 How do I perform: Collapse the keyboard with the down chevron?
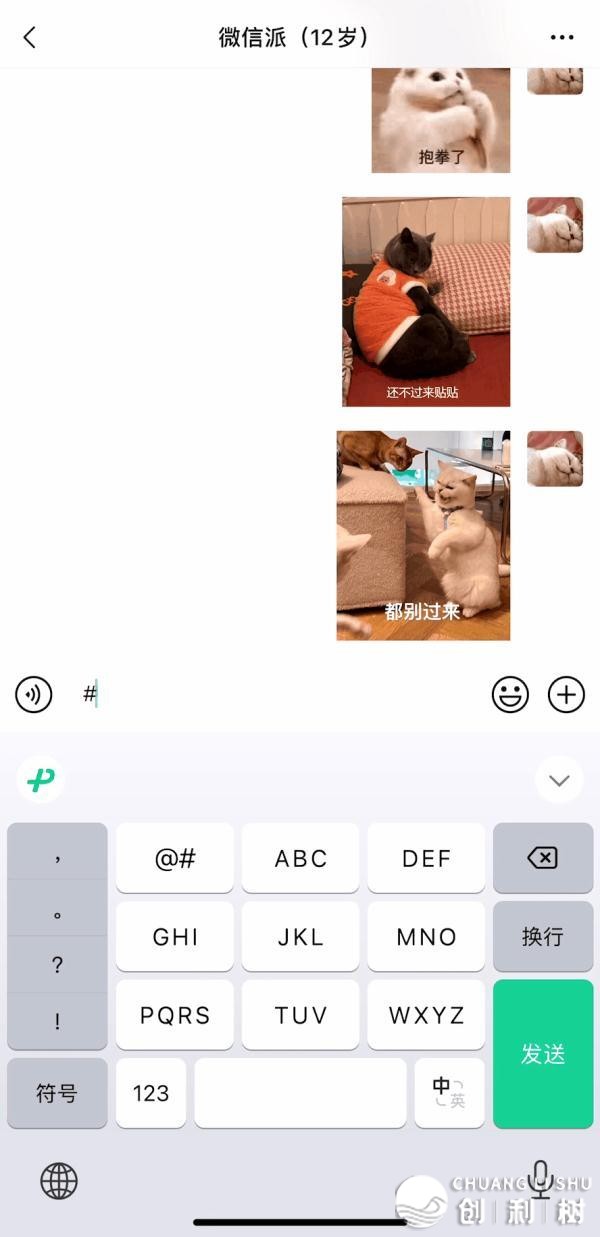tap(559, 780)
